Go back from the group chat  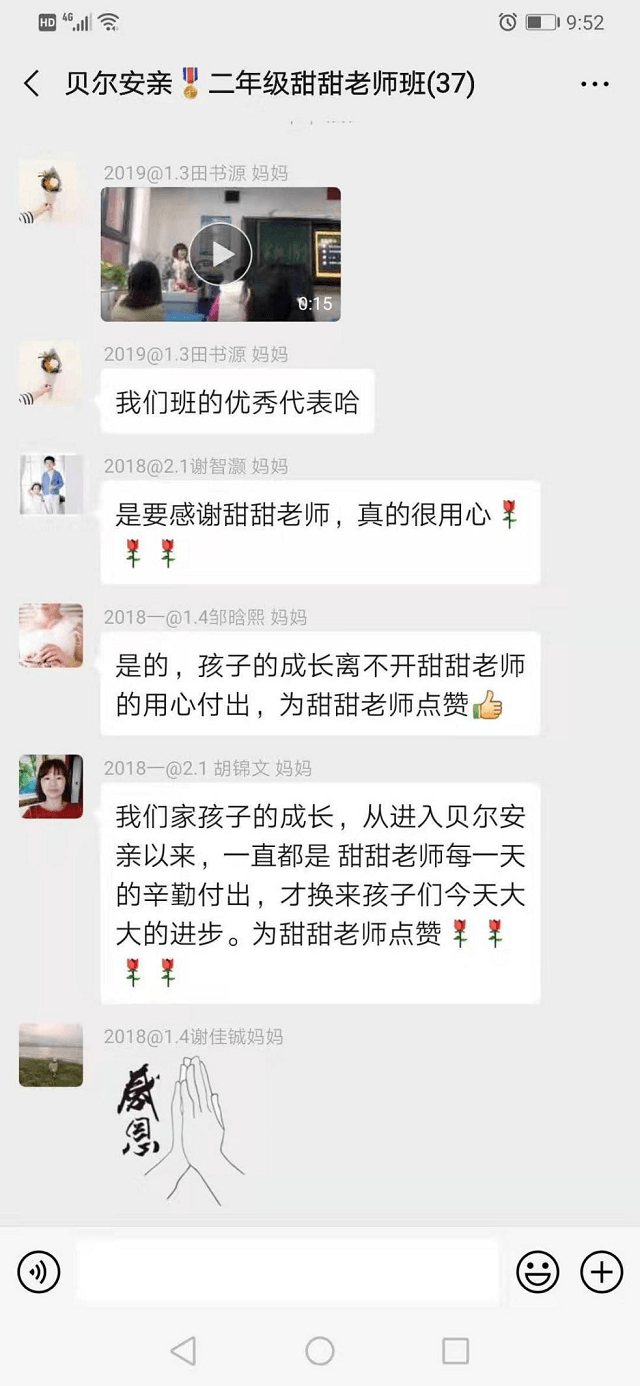pos(32,84)
